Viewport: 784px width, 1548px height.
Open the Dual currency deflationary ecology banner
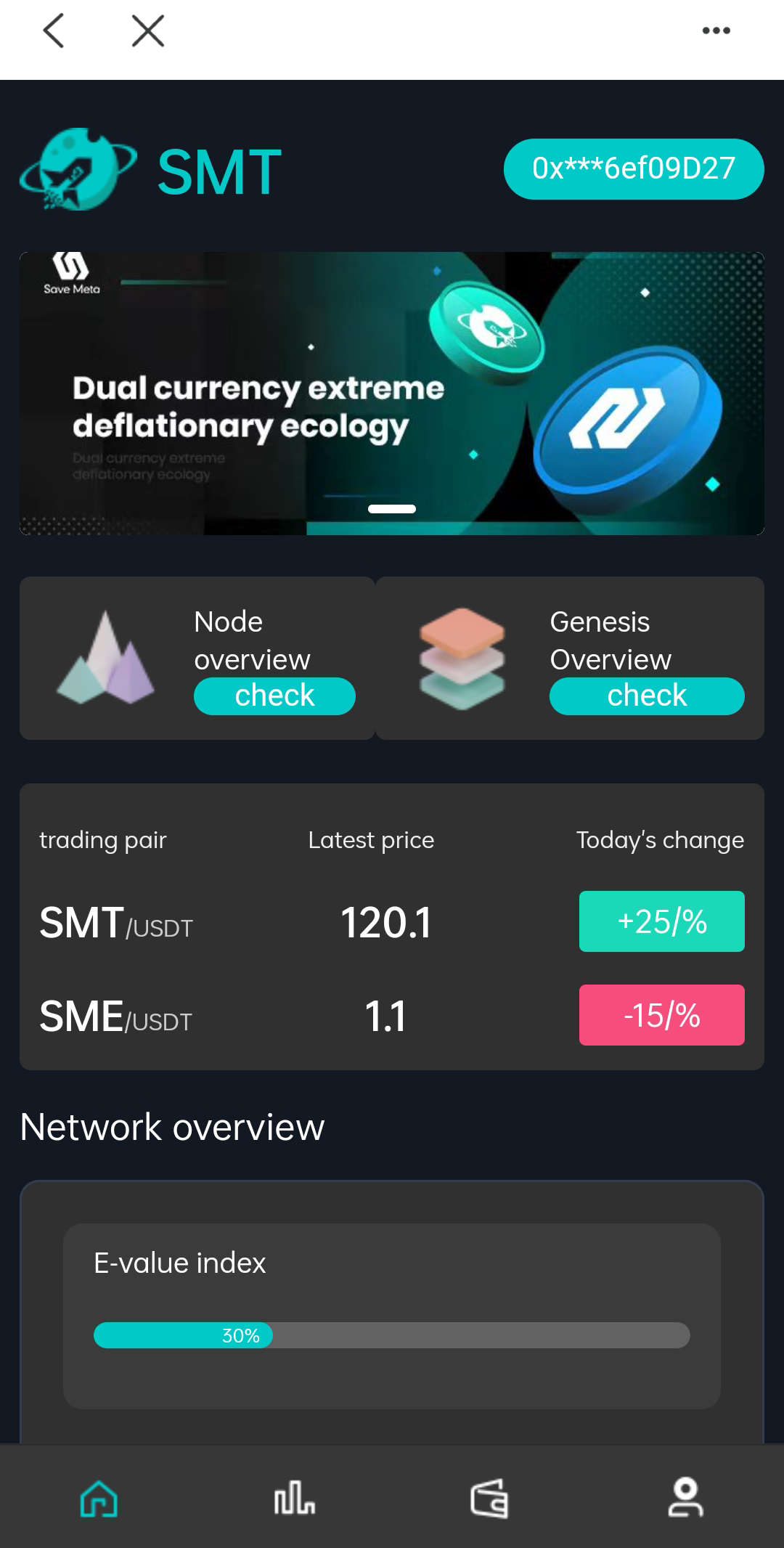392,394
